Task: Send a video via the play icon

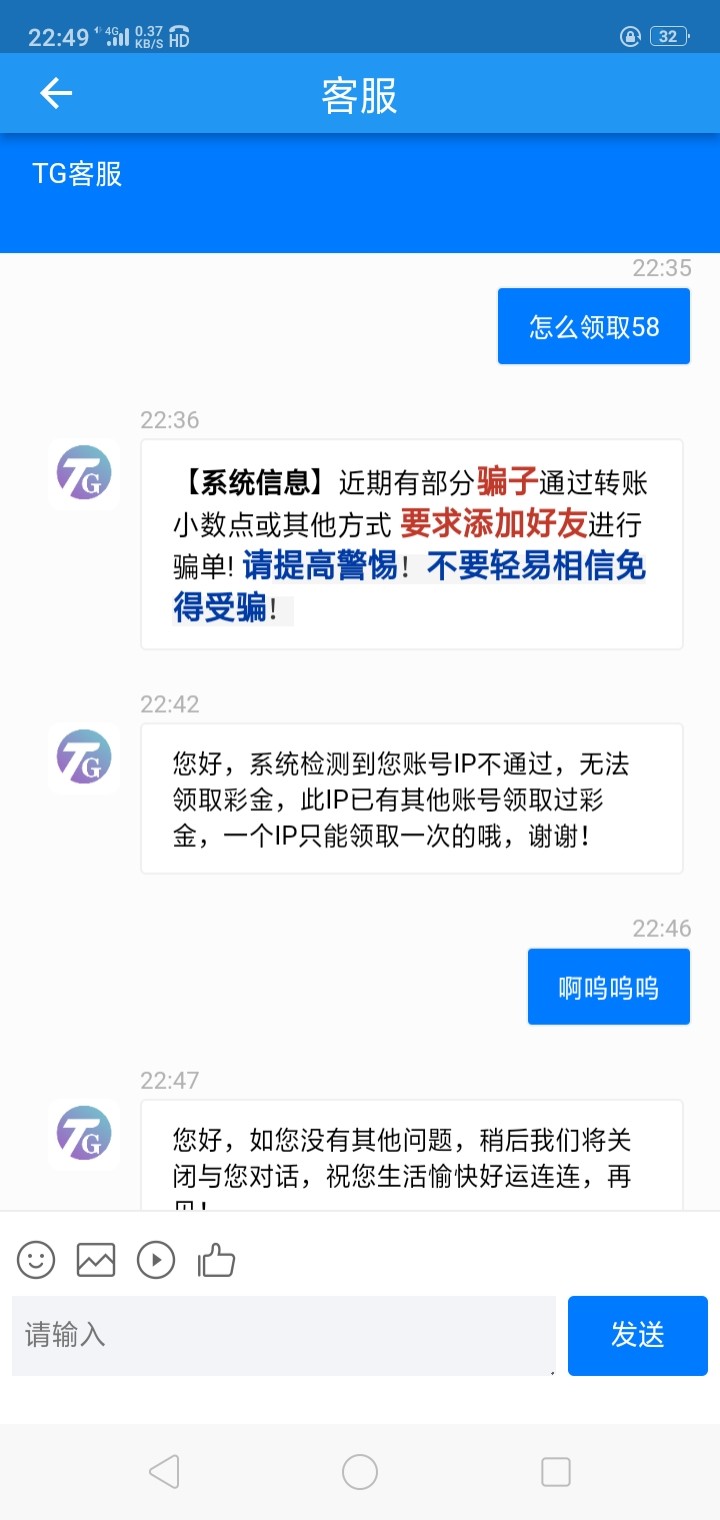Action: coord(156,1260)
